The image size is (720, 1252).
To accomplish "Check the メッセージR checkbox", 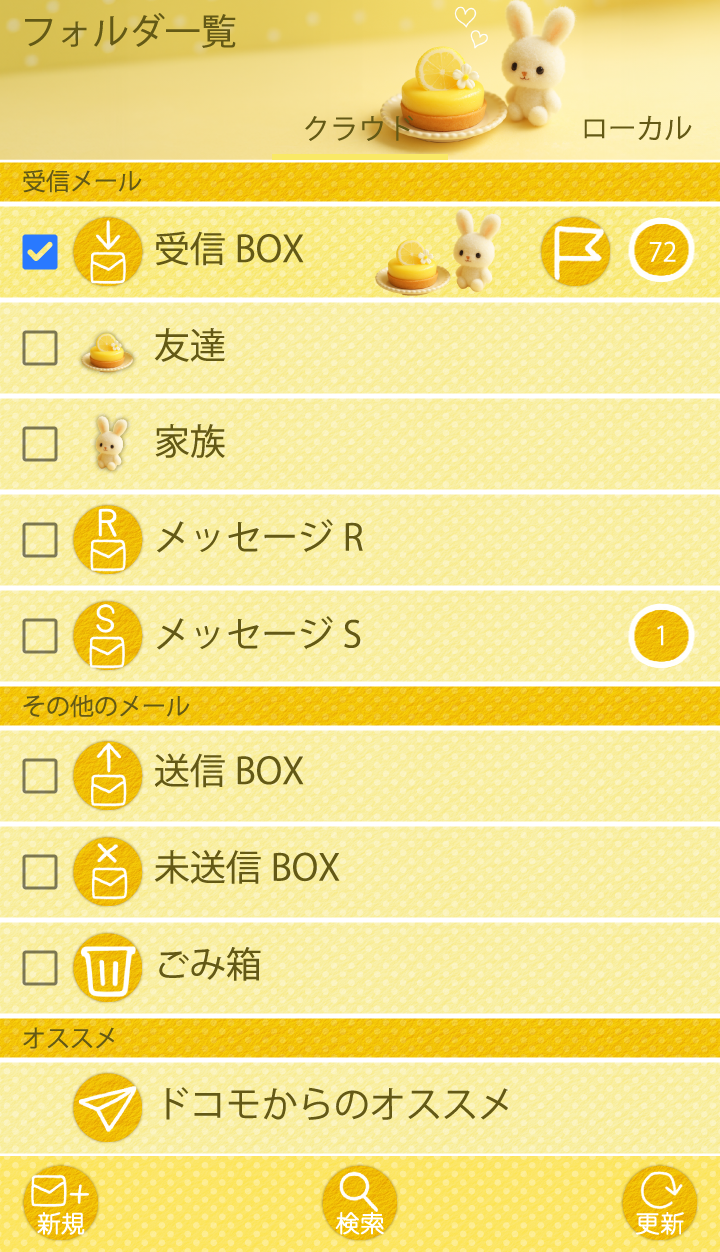I will (x=40, y=540).
